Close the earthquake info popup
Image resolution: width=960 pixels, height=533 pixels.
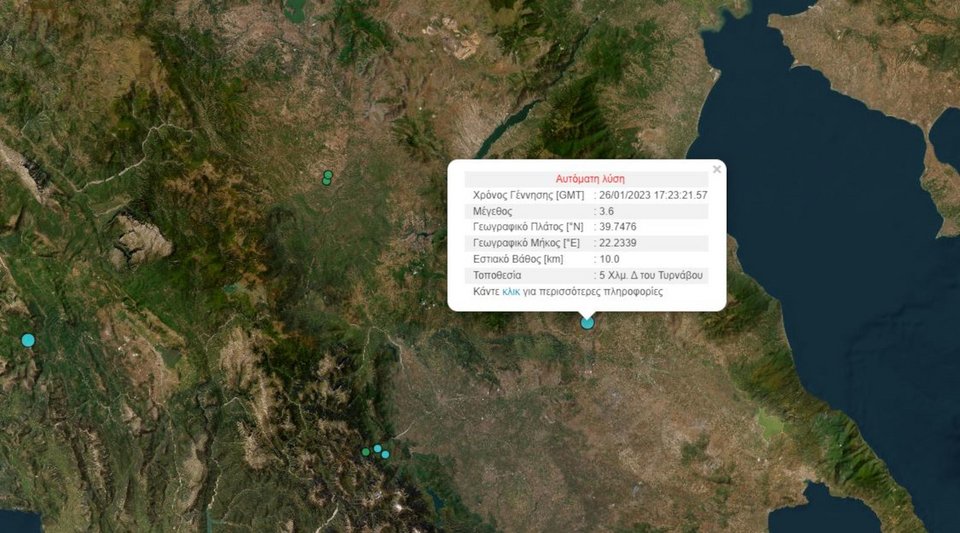(717, 170)
